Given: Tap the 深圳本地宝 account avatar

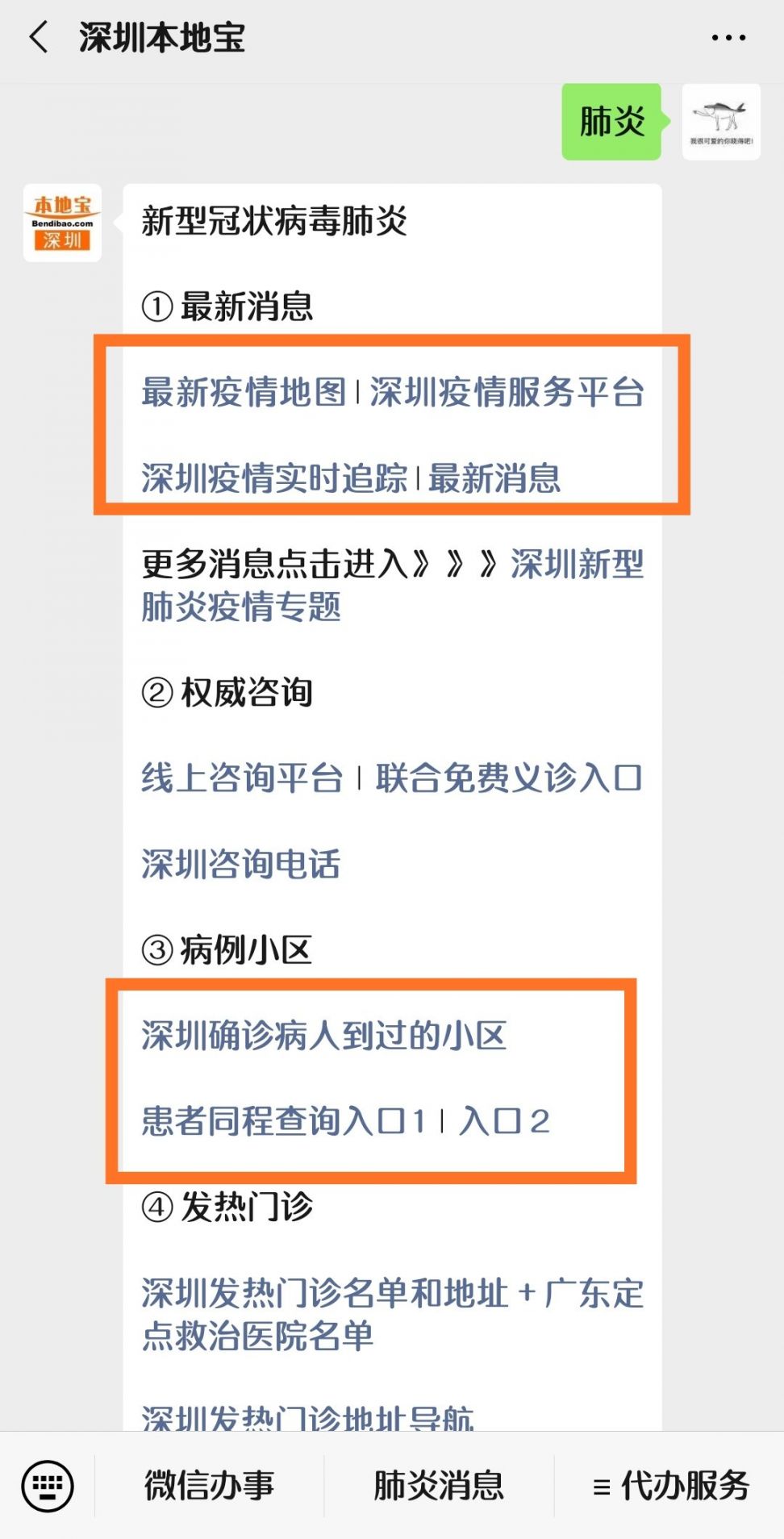Looking at the screenshot, I should click(x=62, y=223).
